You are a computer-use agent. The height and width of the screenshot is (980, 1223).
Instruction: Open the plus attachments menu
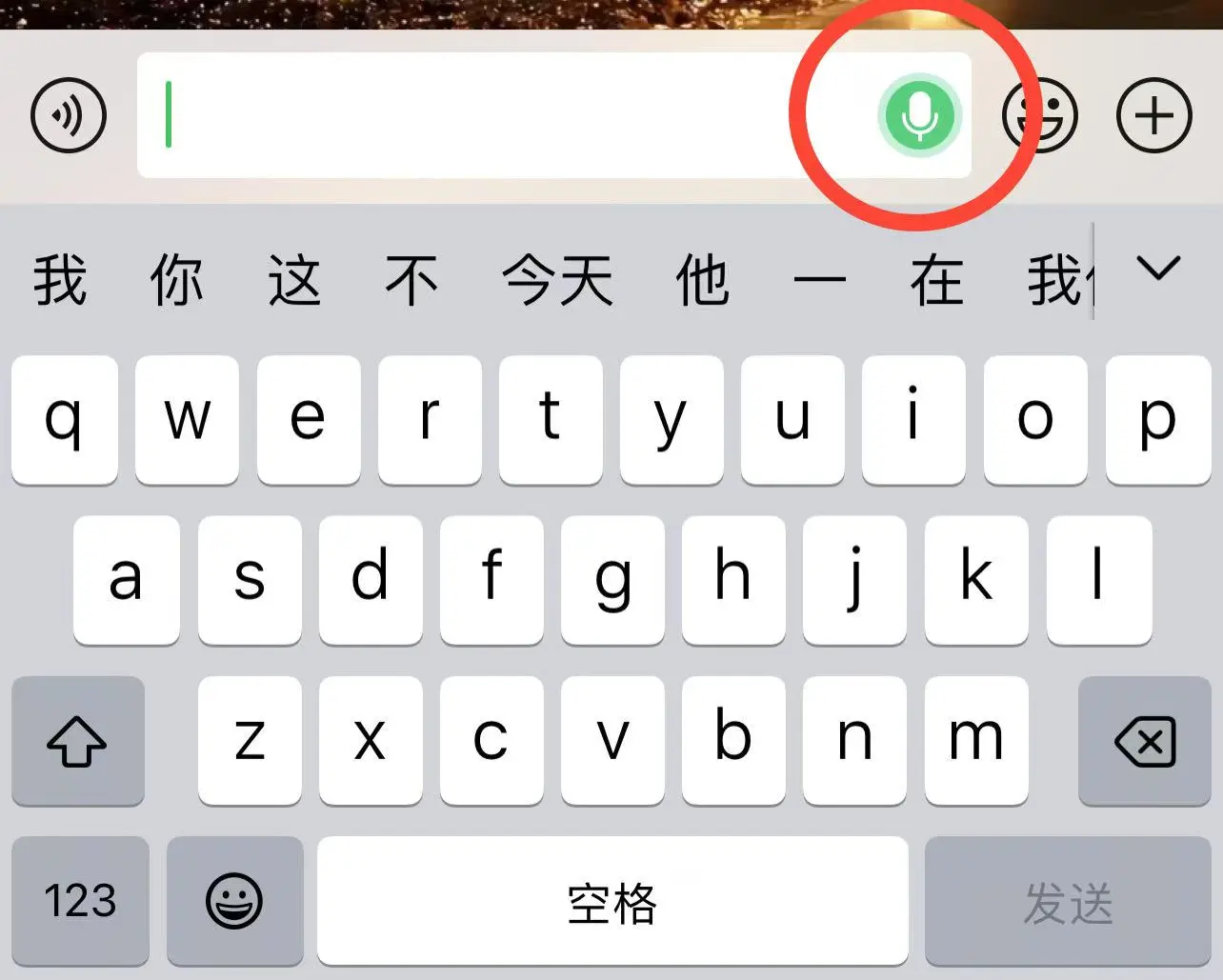[x=1153, y=116]
